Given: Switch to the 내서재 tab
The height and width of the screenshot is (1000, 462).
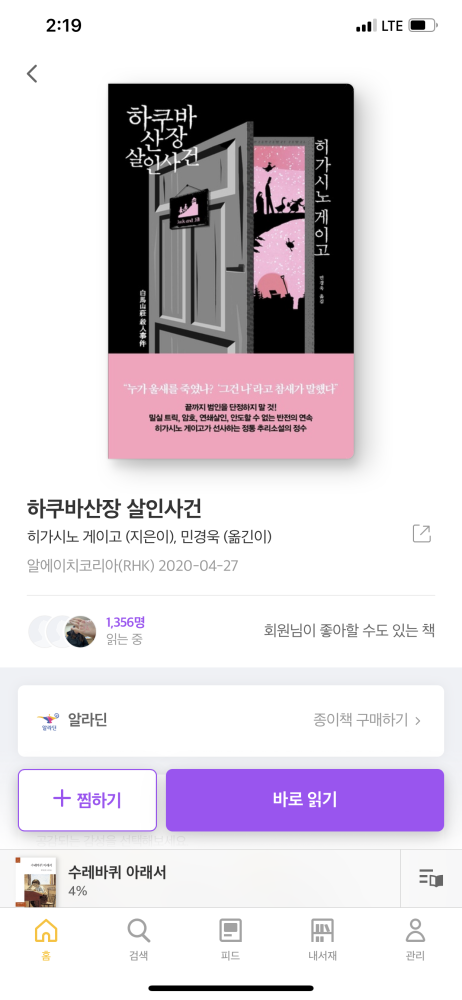Looking at the screenshot, I should 322,938.
